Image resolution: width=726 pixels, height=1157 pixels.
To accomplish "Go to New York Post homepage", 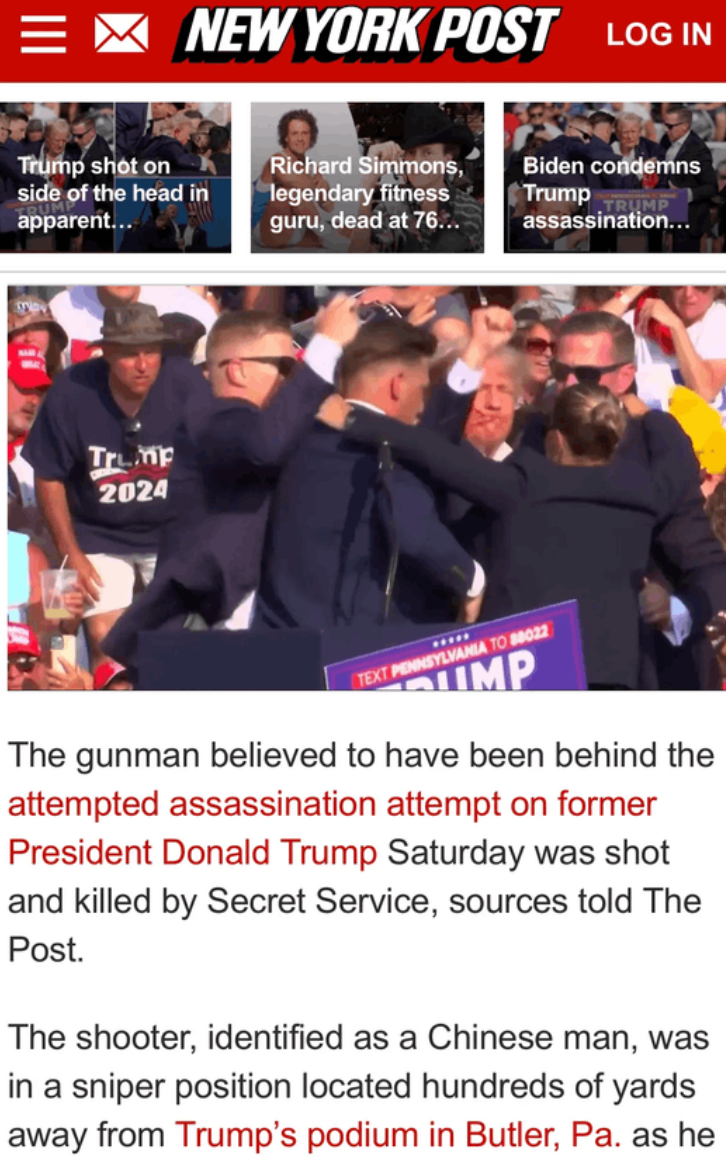I will 366,33.
